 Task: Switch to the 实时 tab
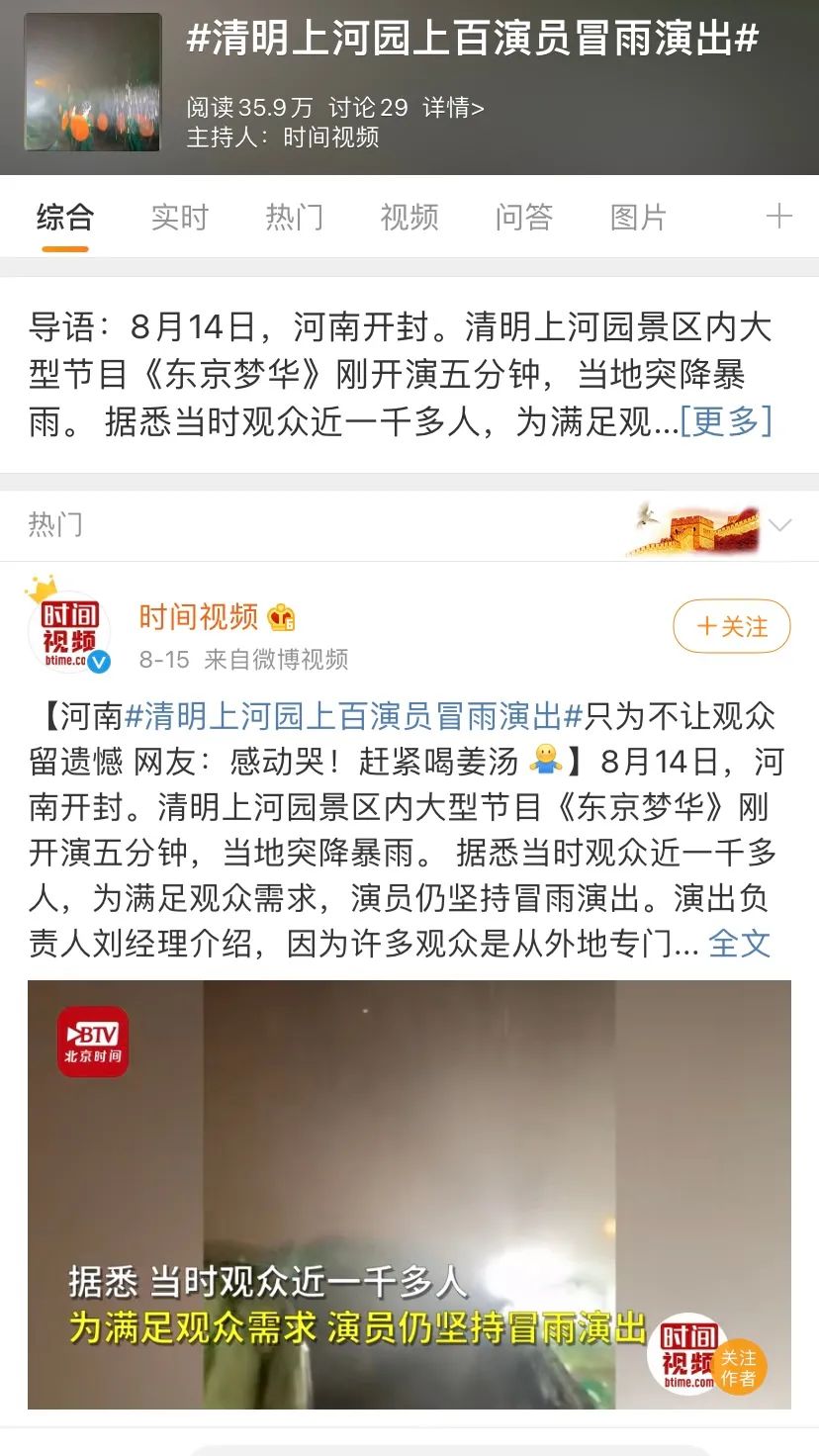[x=180, y=217]
